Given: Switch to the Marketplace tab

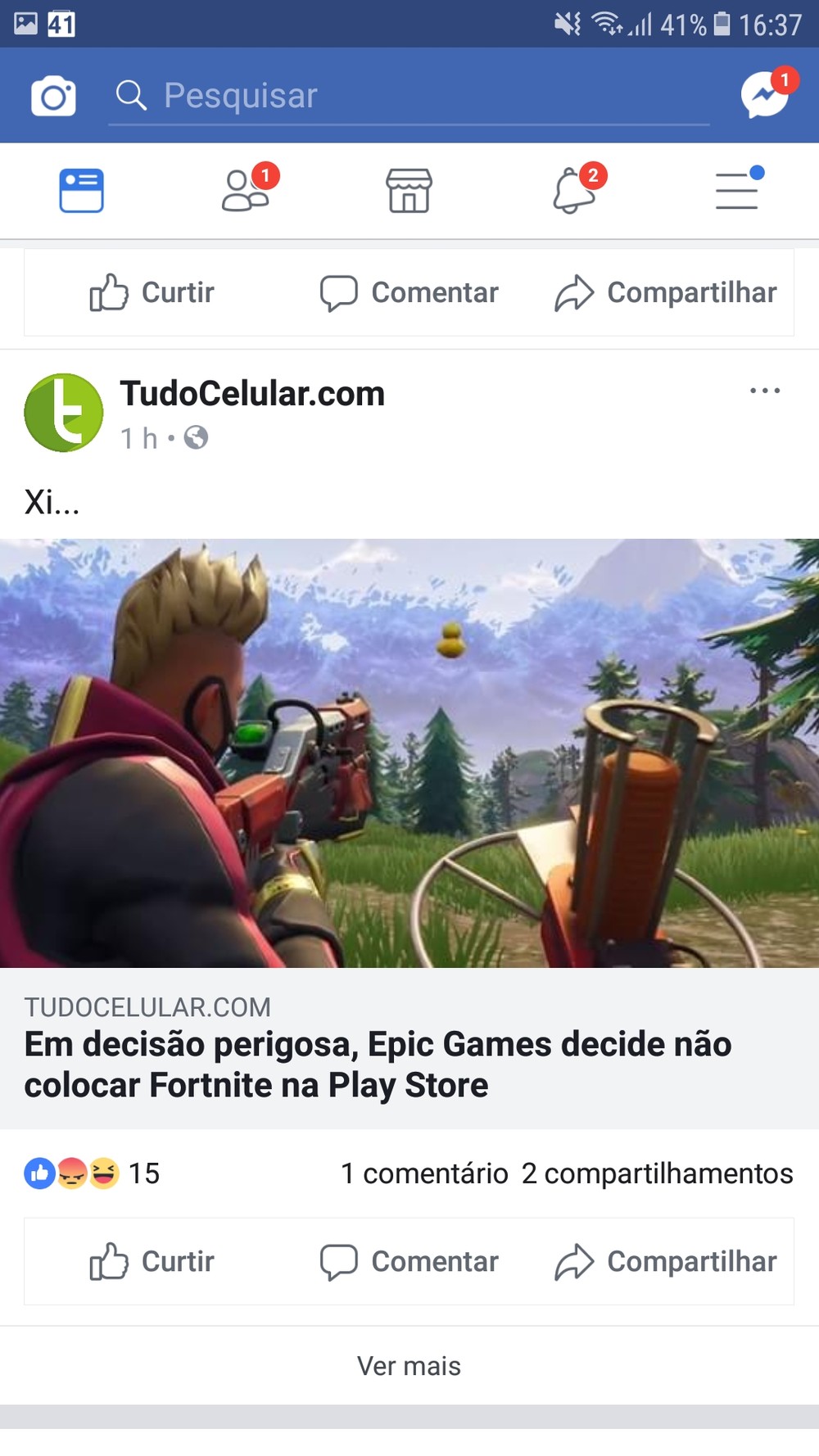Looking at the screenshot, I should click(409, 191).
